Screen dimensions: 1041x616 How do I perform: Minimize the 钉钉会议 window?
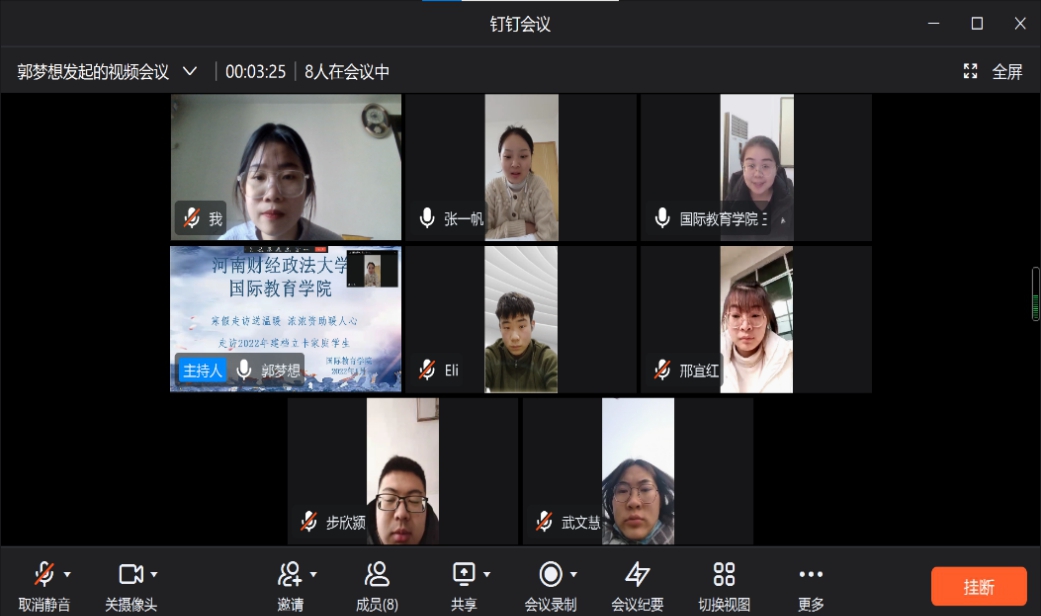[x=932, y=23]
